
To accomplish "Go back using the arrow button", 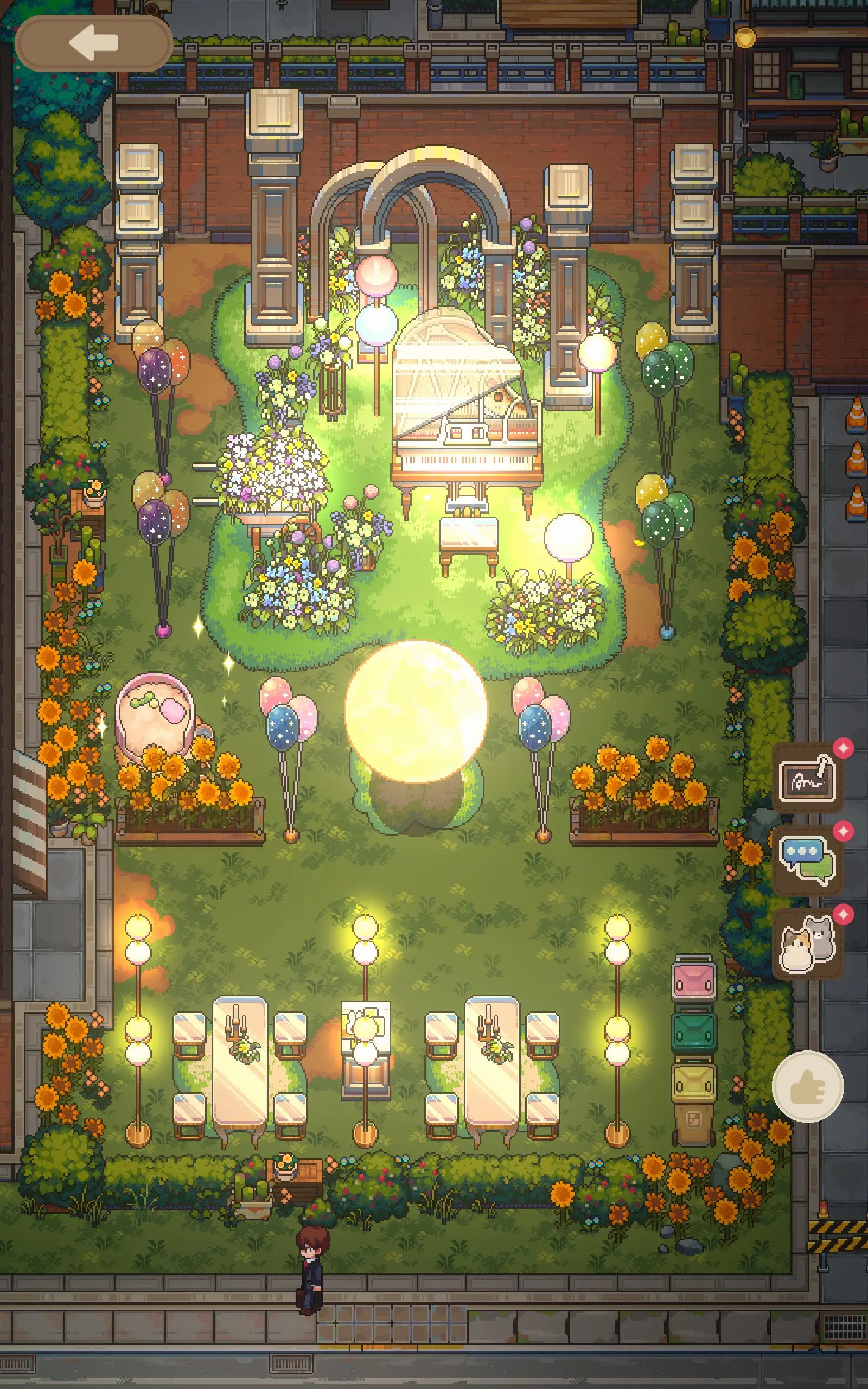I will (93, 43).
